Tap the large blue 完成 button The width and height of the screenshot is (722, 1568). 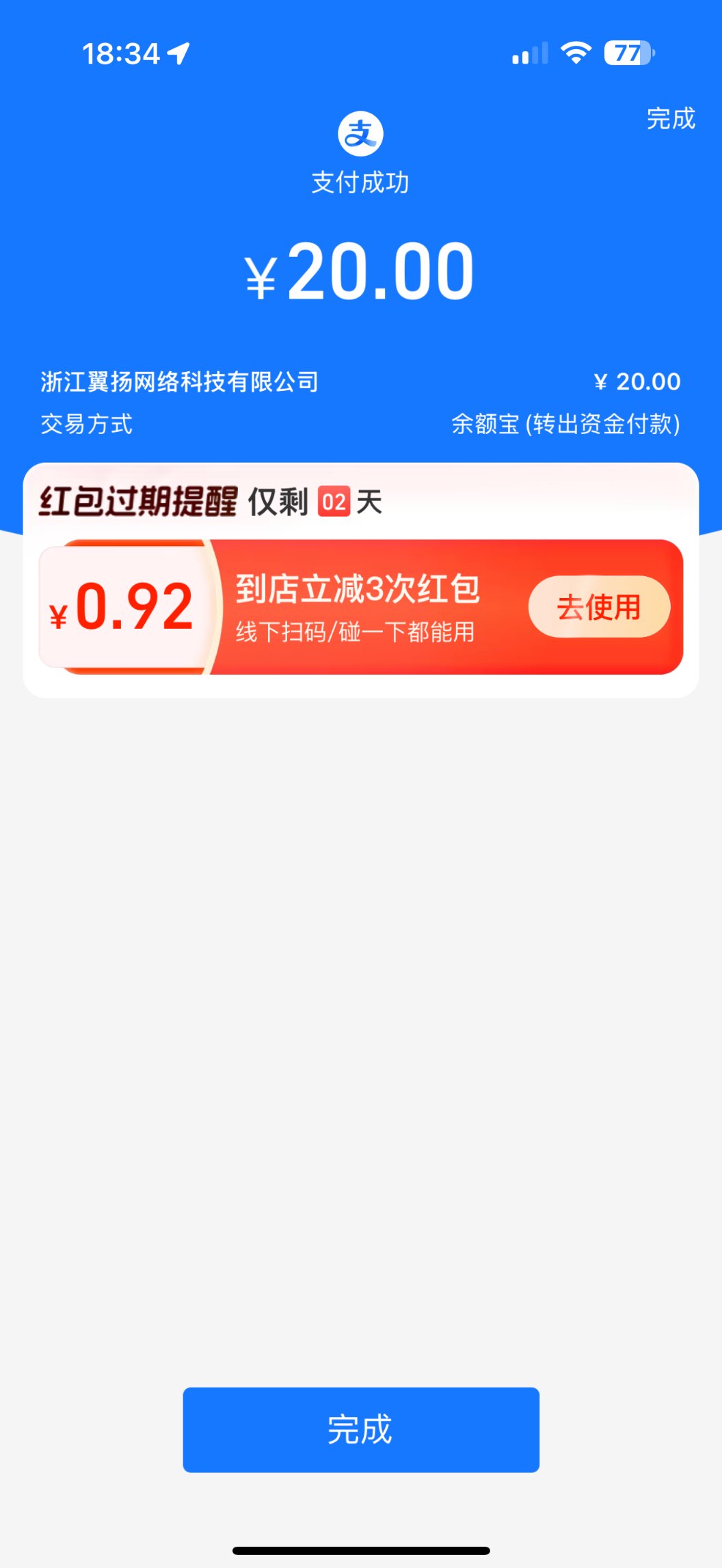(361, 1429)
